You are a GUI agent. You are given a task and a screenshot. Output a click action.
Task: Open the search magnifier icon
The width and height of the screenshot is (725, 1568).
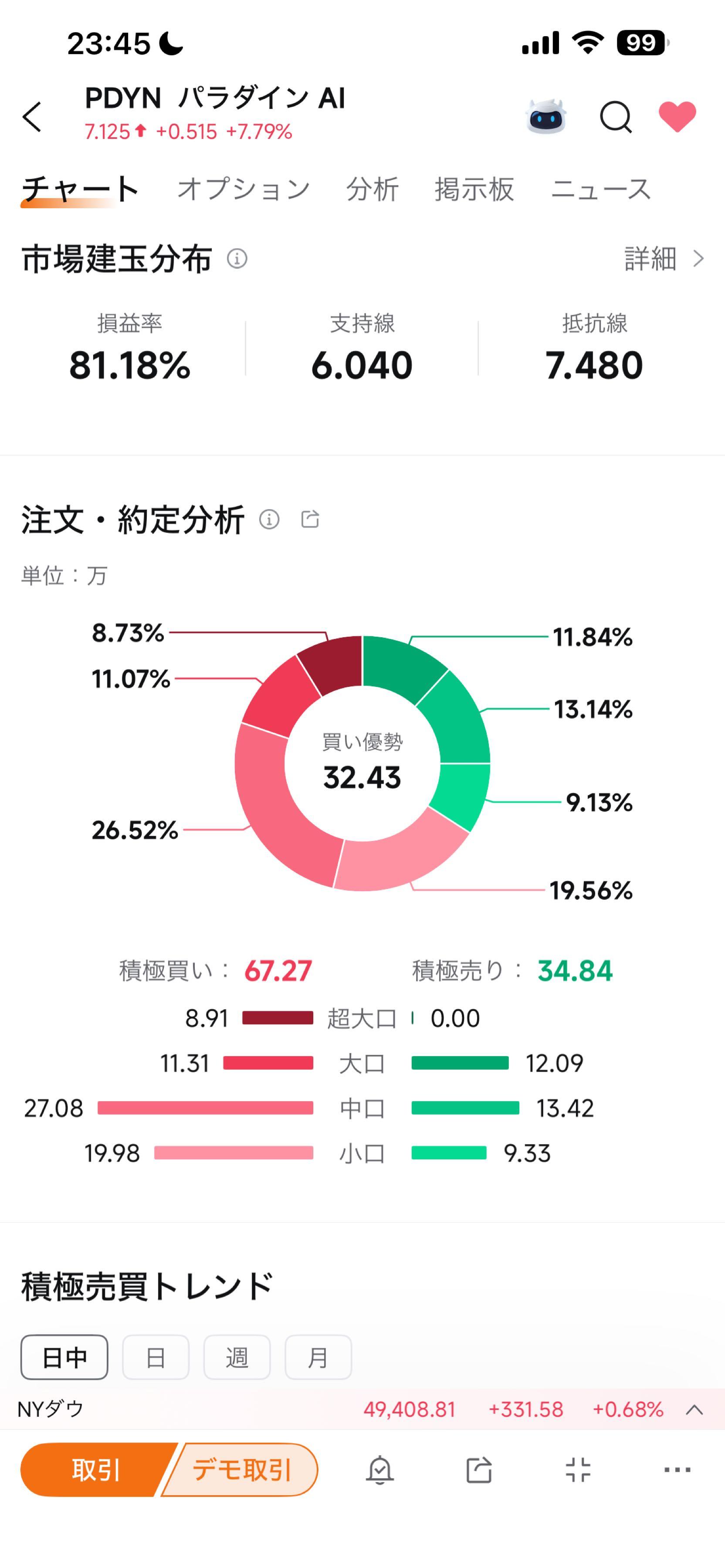coord(617,117)
